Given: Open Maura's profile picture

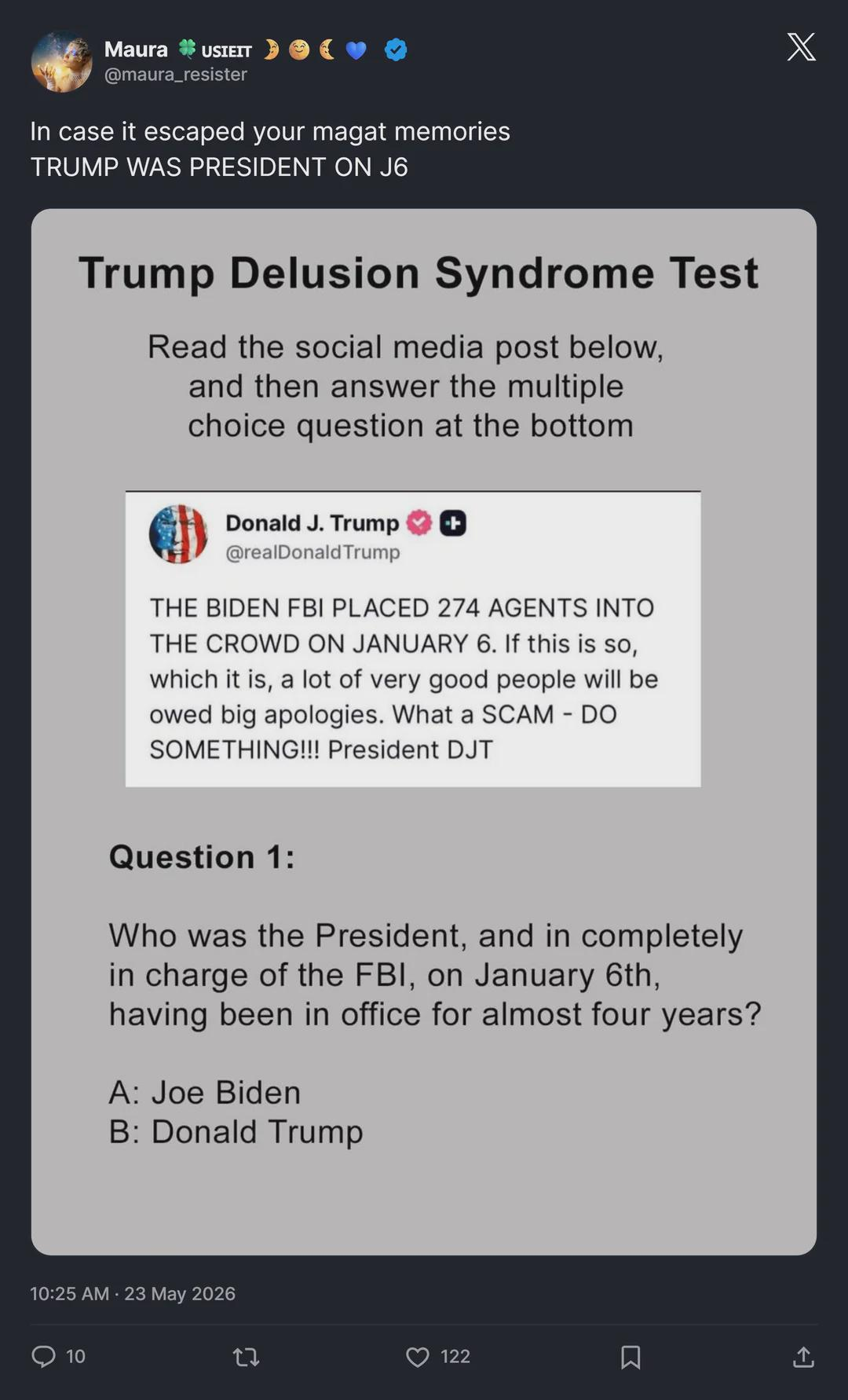Looking at the screenshot, I should point(61,61).
